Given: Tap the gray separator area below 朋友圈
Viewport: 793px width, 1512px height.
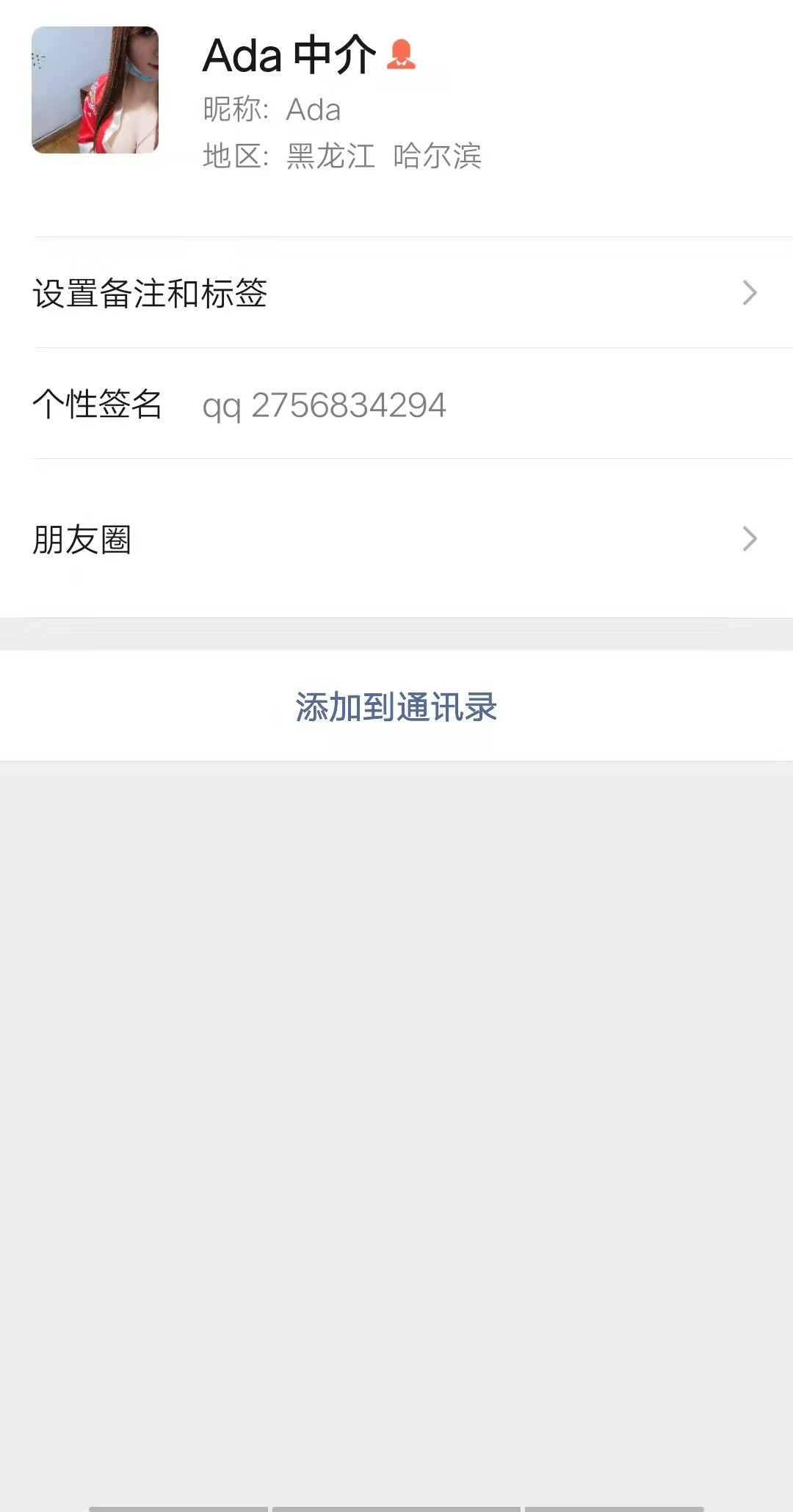Looking at the screenshot, I should click(396, 635).
